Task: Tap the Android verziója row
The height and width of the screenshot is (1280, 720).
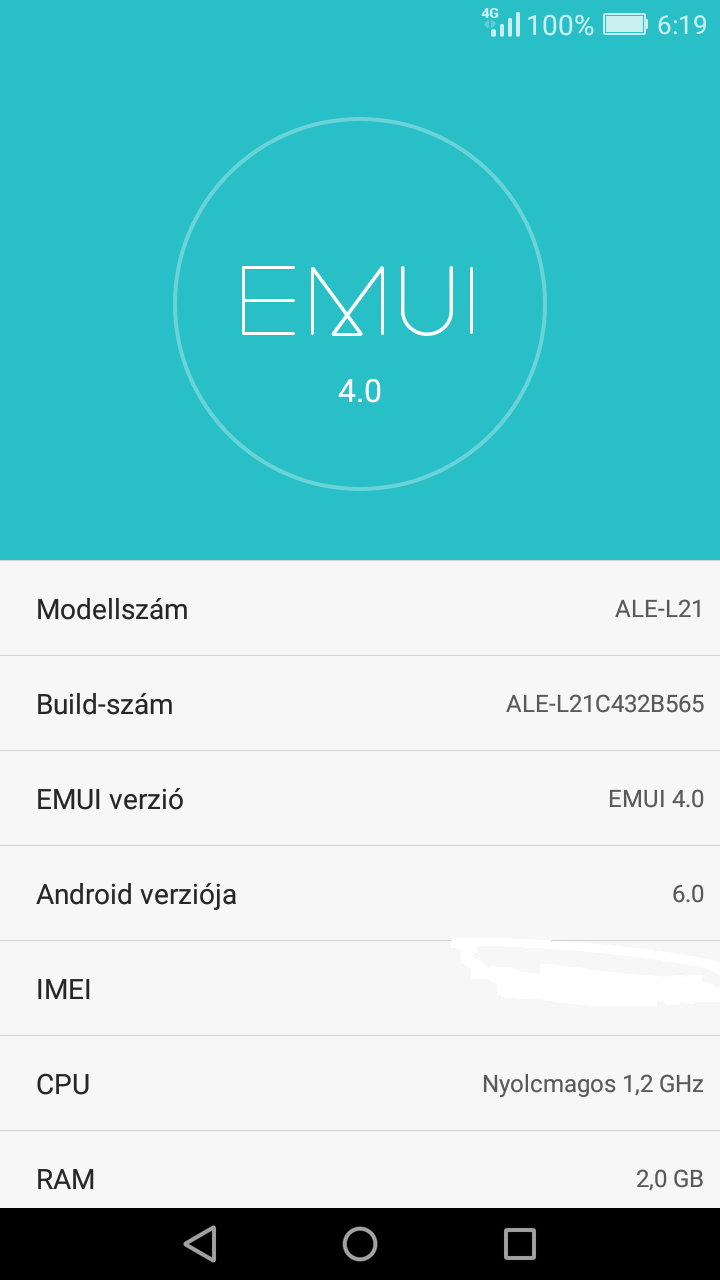Action: click(x=360, y=893)
